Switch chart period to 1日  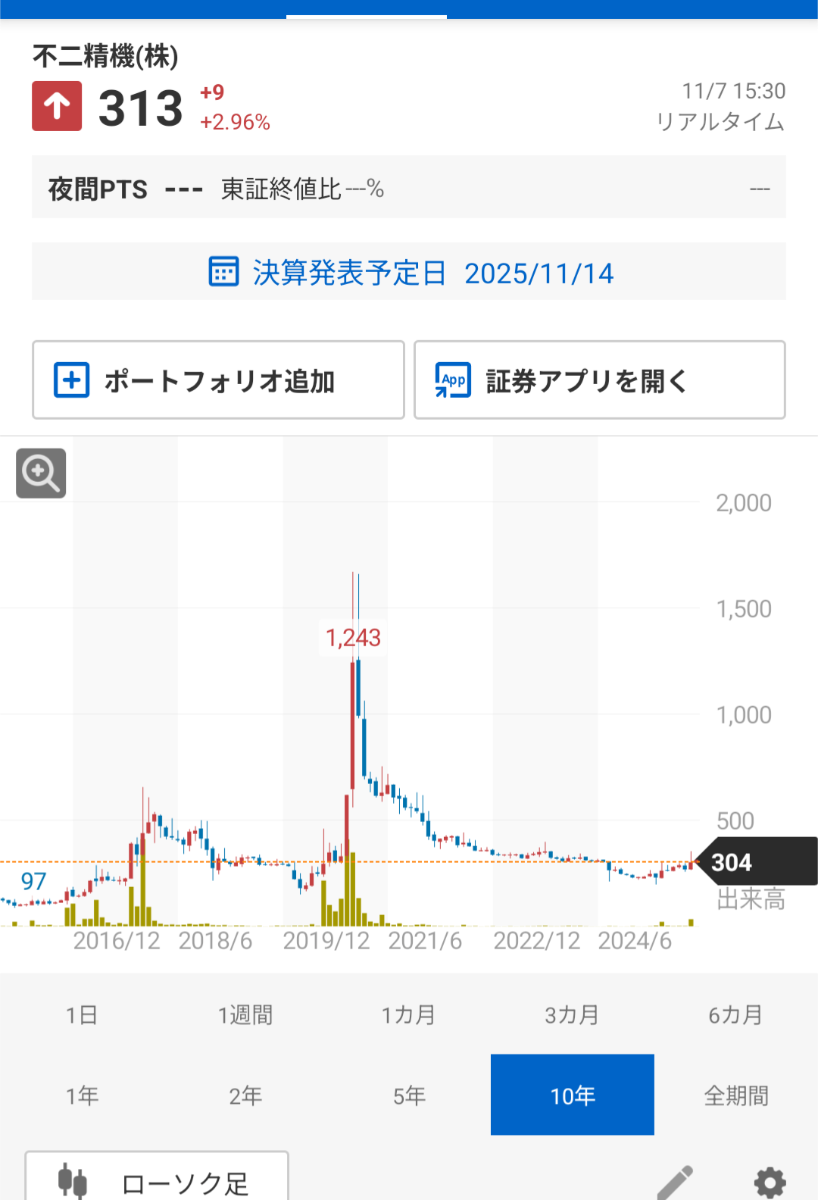coord(81,1014)
